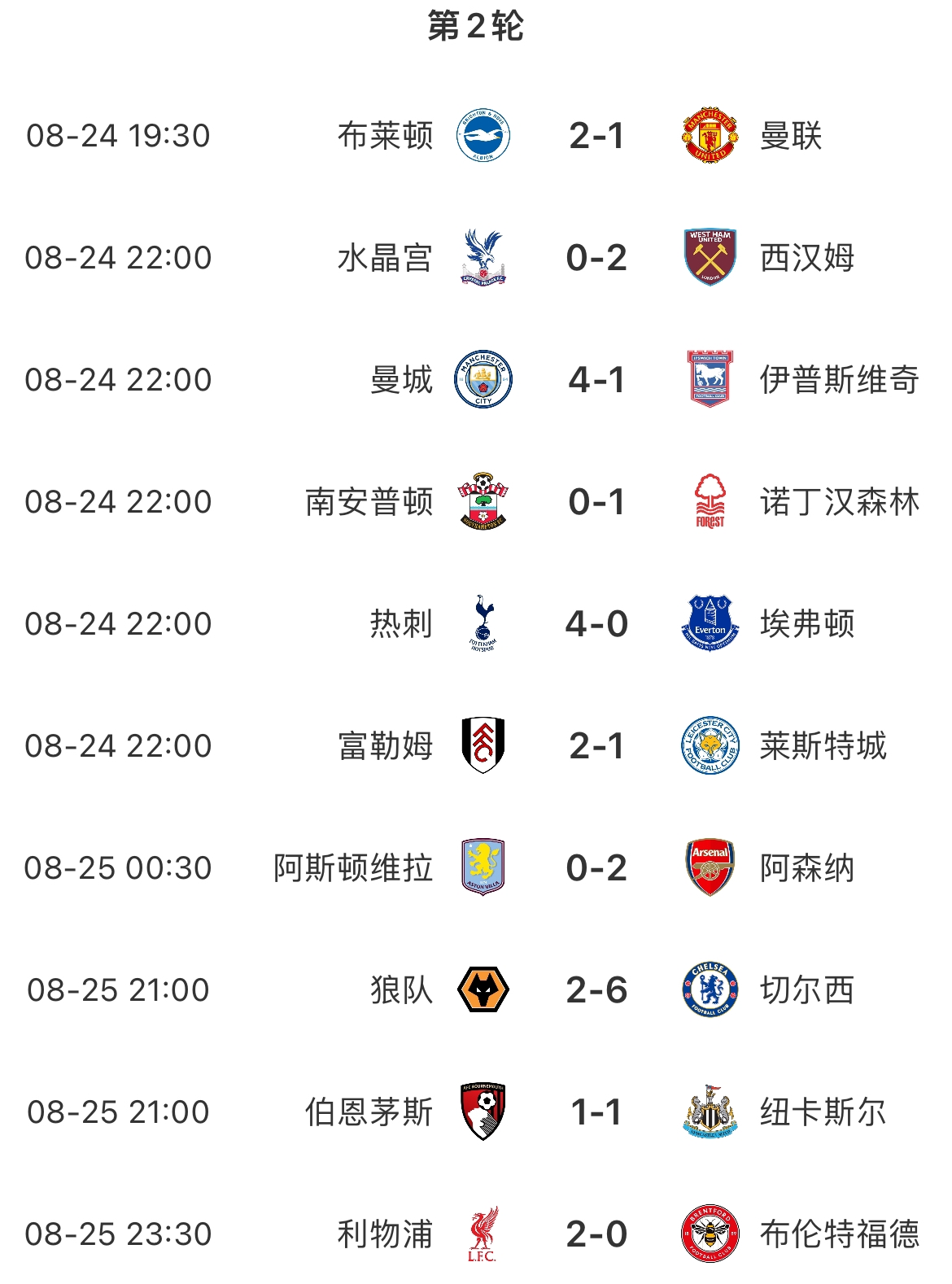View the 水晶宫 vs 西汉姆 match details
The image size is (952, 1284).
pos(596,258)
